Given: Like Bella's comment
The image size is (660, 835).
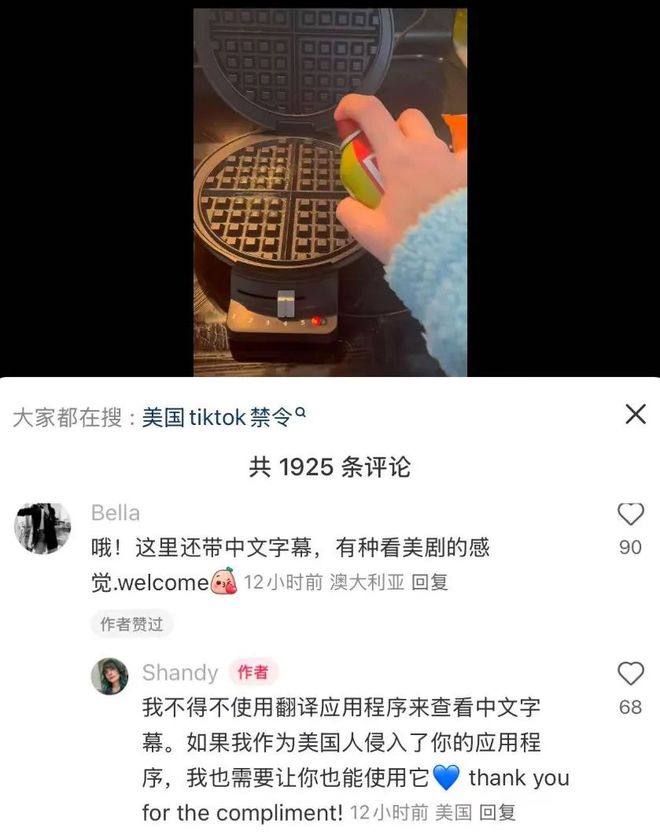Looking at the screenshot, I should click(x=630, y=515).
